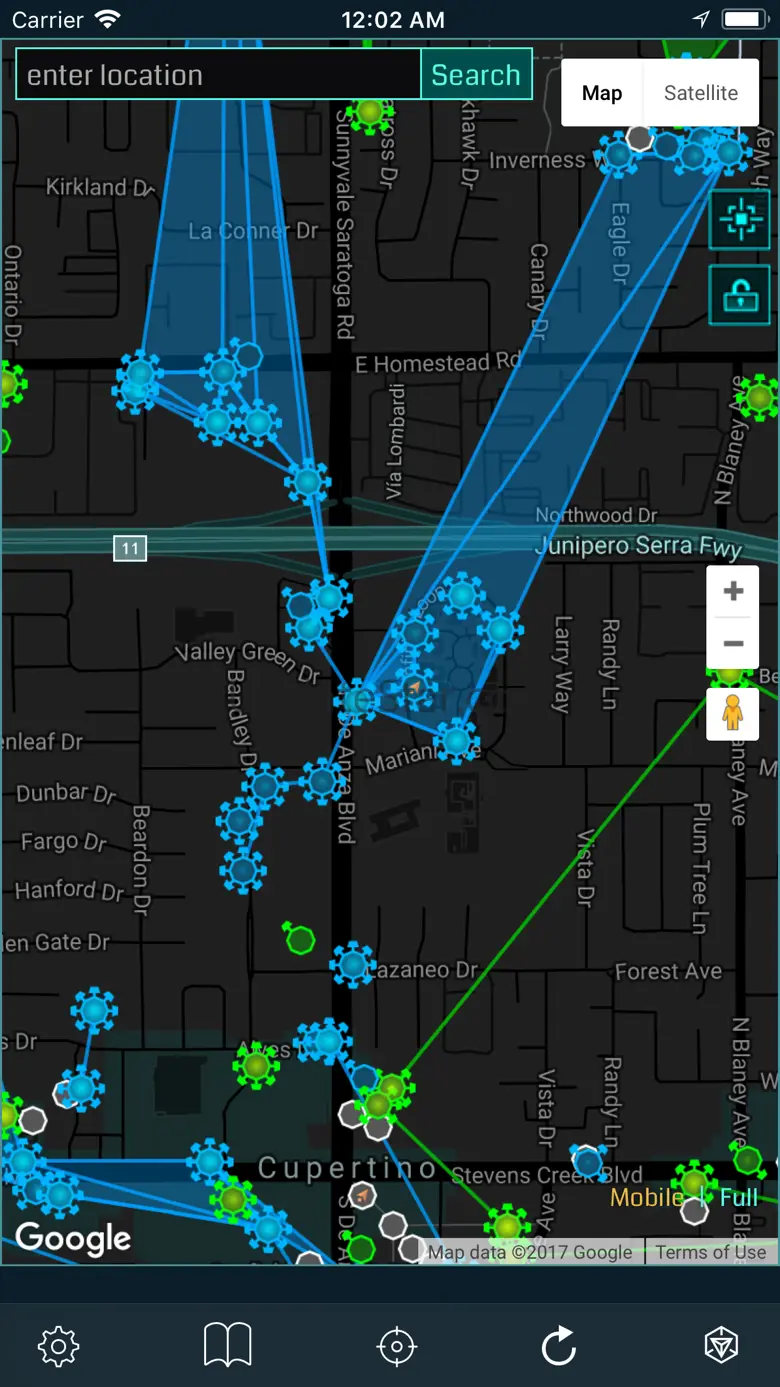Image resolution: width=780 pixels, height=1387 pixels.
Task: Open the Terms of Use link
Action: pyautogui.click(x=711, y=1252)
